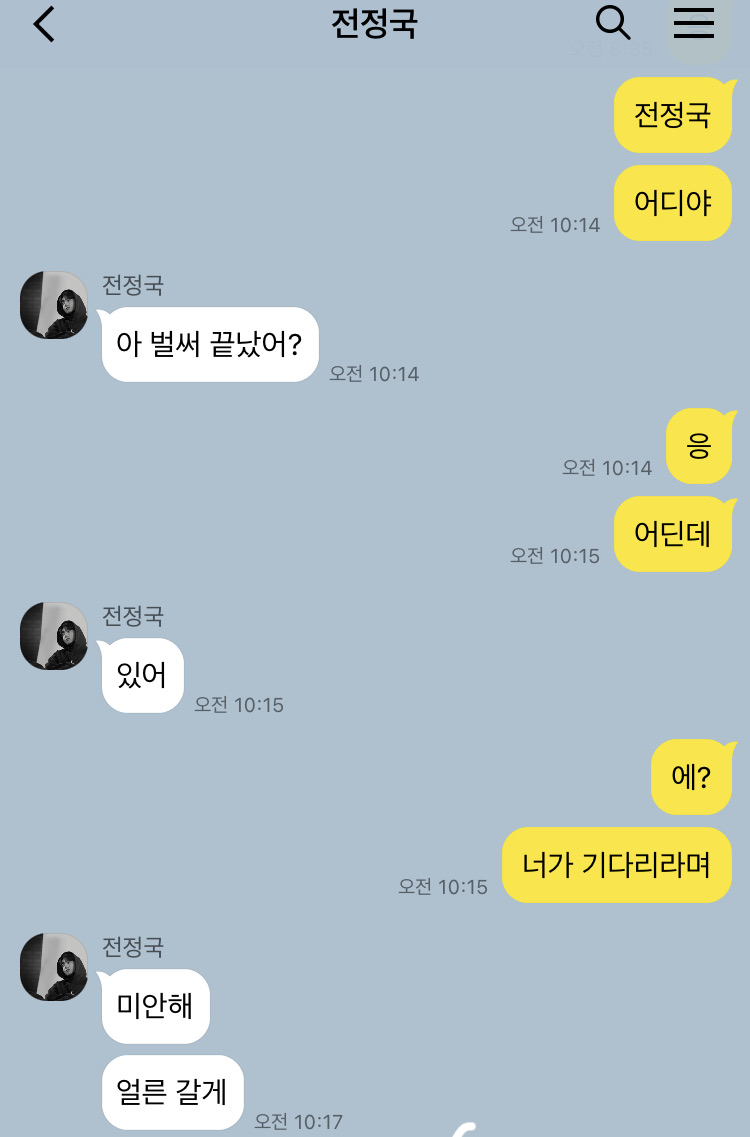Open 전정국's profile picture above '아 벌써 끝났어?'
Viewport: 750px width, 1137px height.
(x=54, y=305)
